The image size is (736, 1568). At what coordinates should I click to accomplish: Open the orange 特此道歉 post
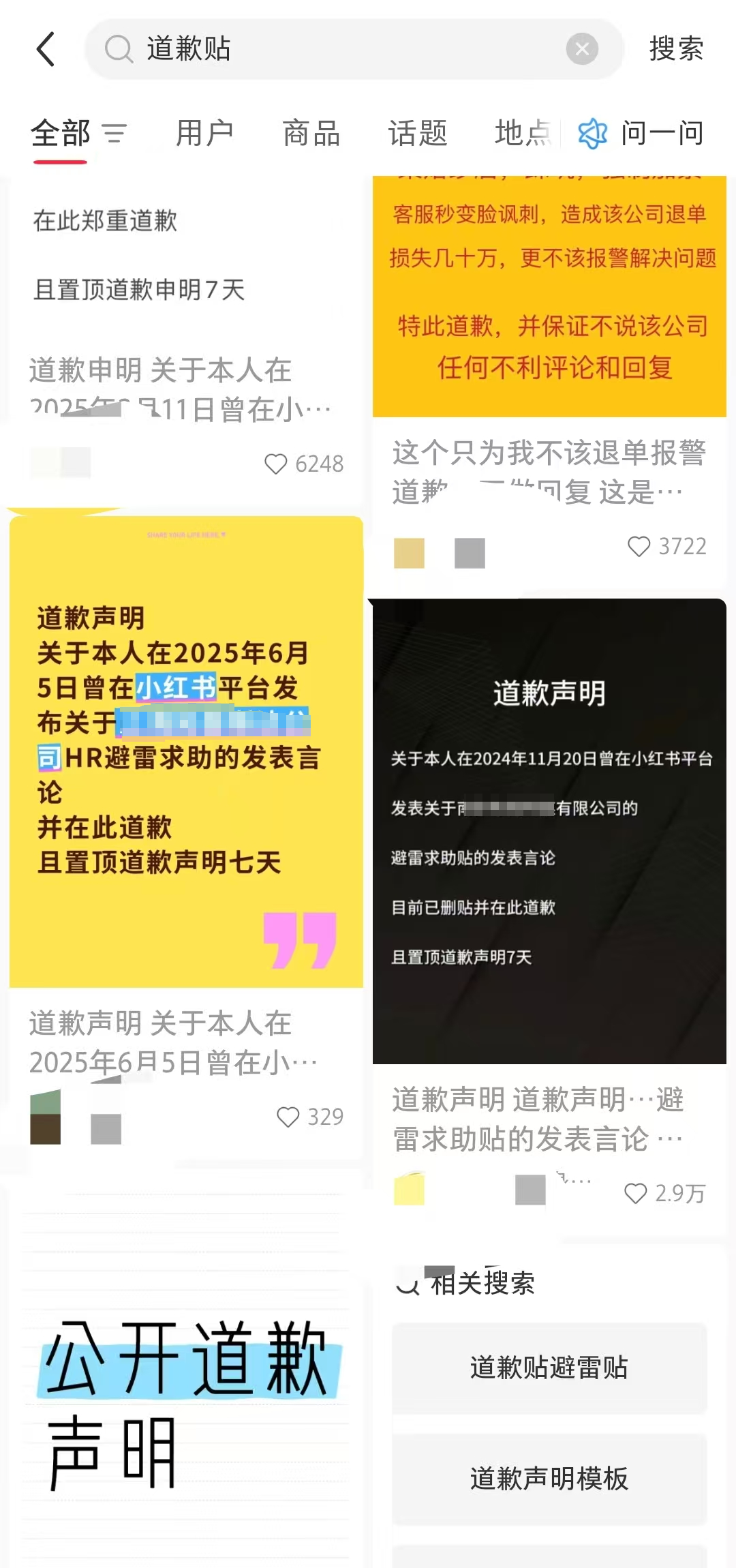pos(549,297)
